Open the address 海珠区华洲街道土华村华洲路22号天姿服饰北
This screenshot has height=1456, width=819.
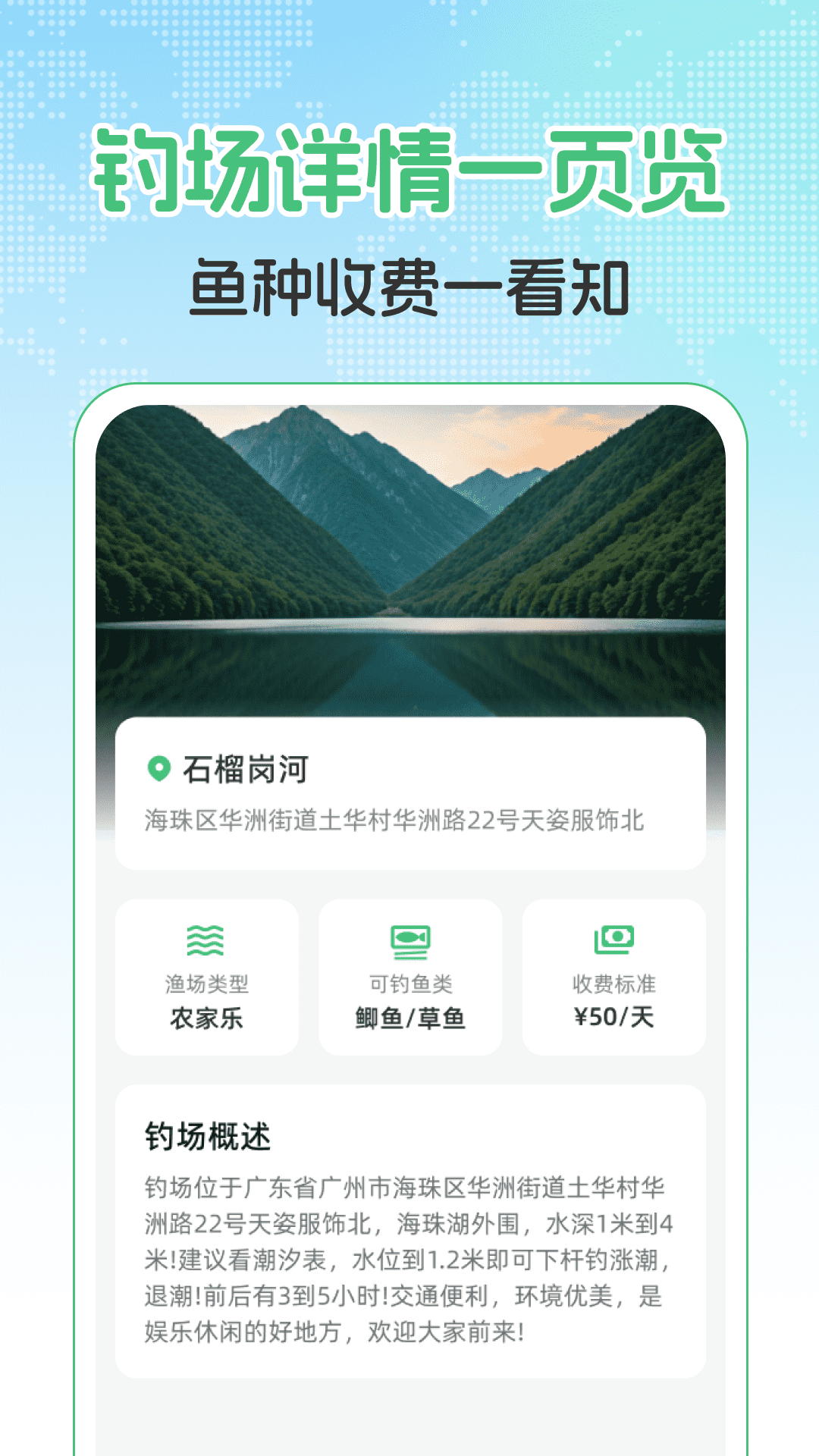tap(409, 821)
